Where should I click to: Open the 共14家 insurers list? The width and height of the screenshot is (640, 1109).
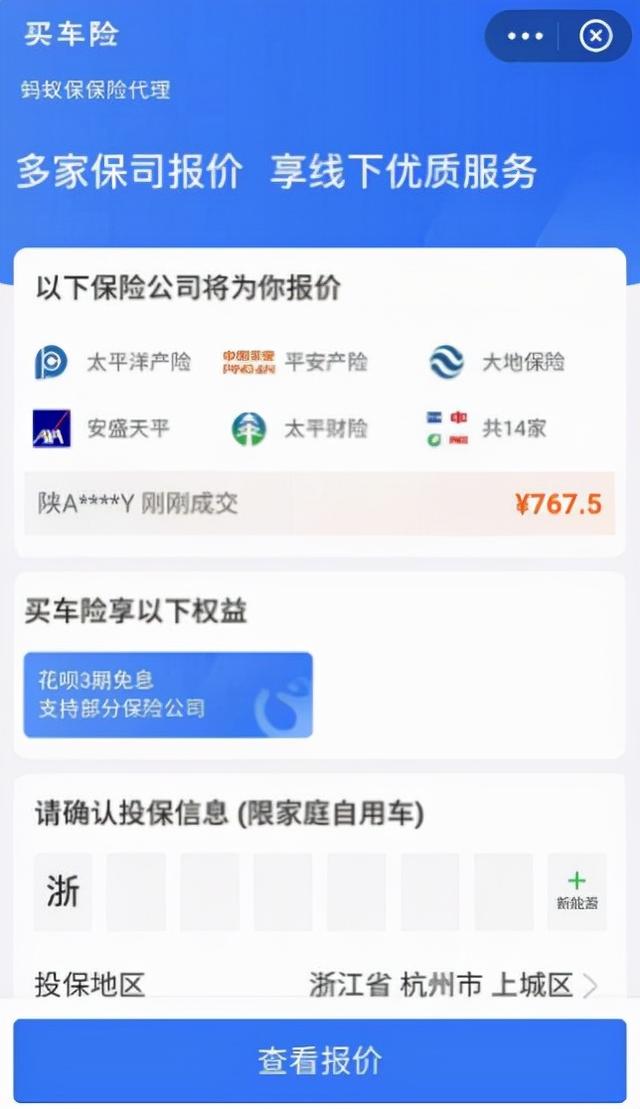[497, 429]
